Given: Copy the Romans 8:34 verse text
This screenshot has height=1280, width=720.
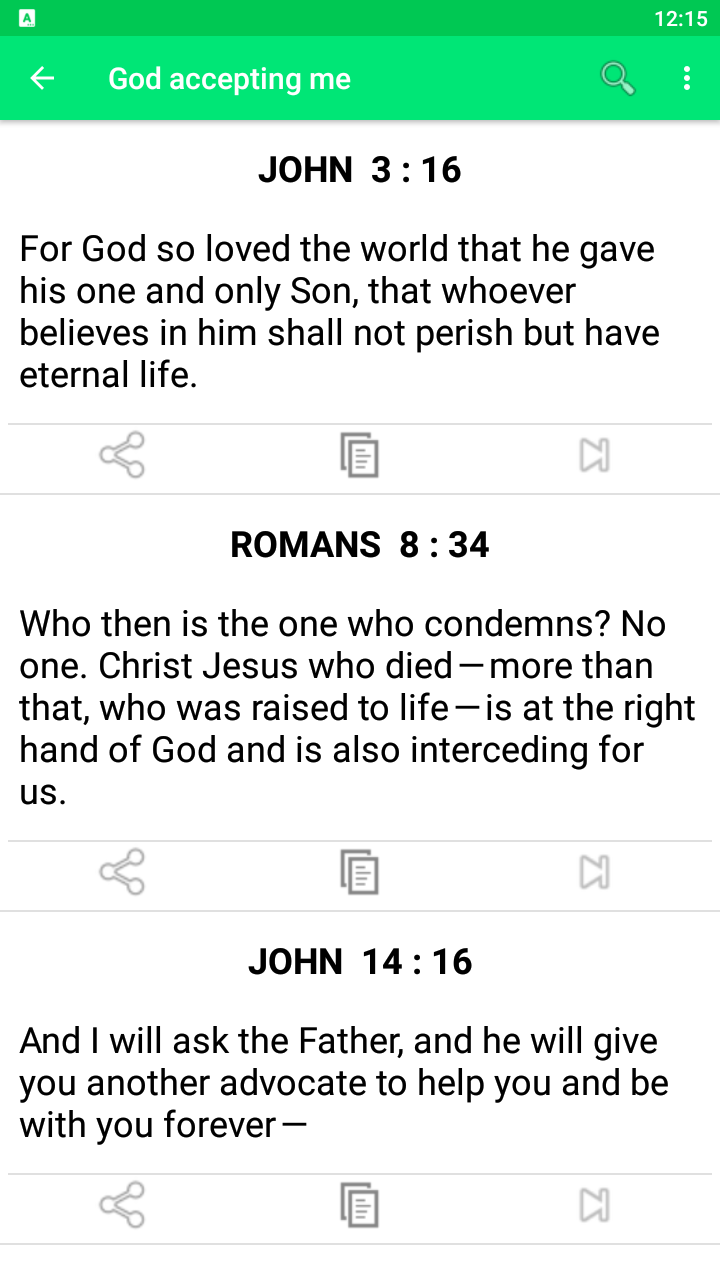Looking at the screenshot, I should pyautogui.click(x=359, y=872).
